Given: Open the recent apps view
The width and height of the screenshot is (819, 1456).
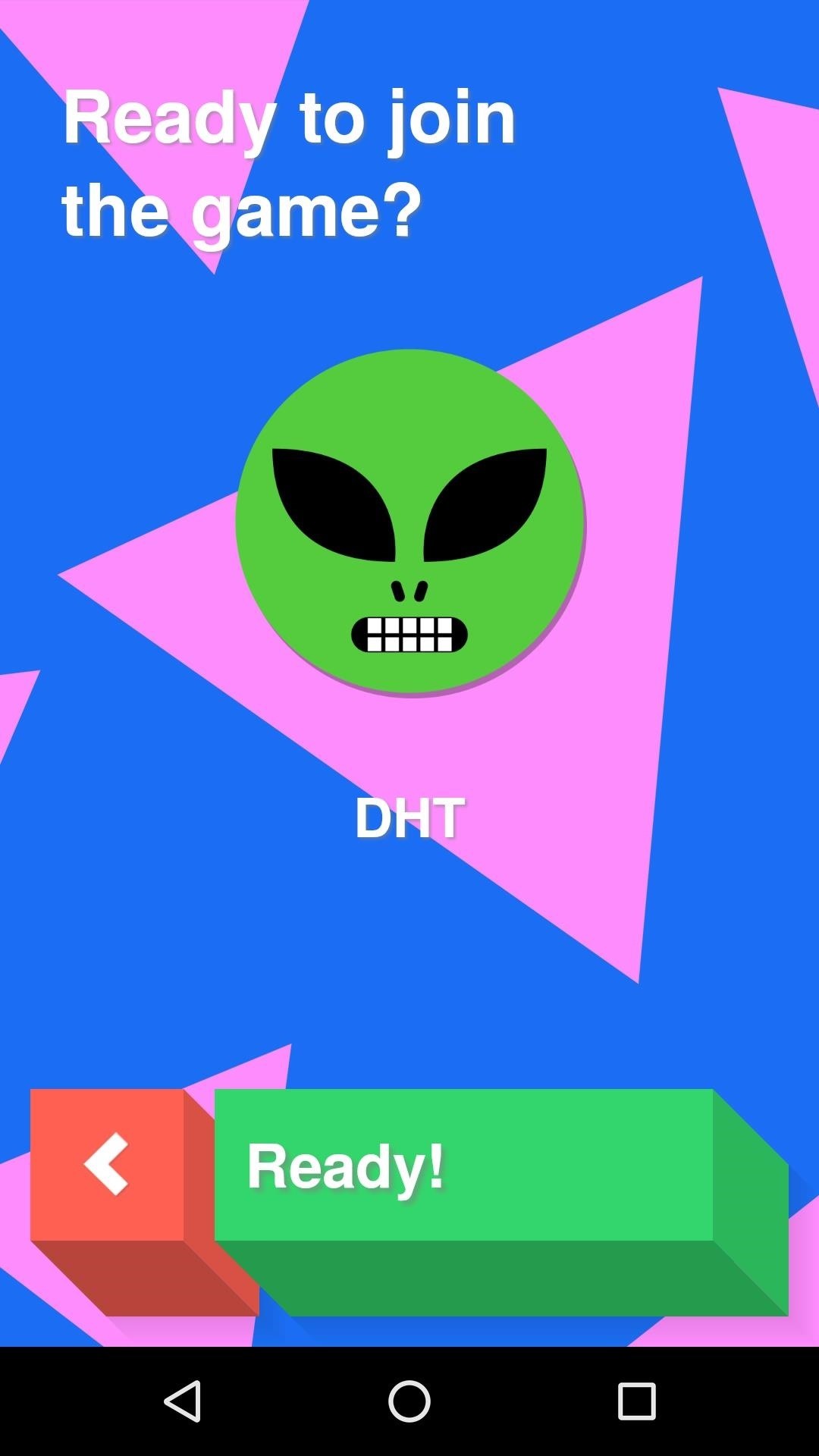Looking at the screenshot, I should [636, 1401].
